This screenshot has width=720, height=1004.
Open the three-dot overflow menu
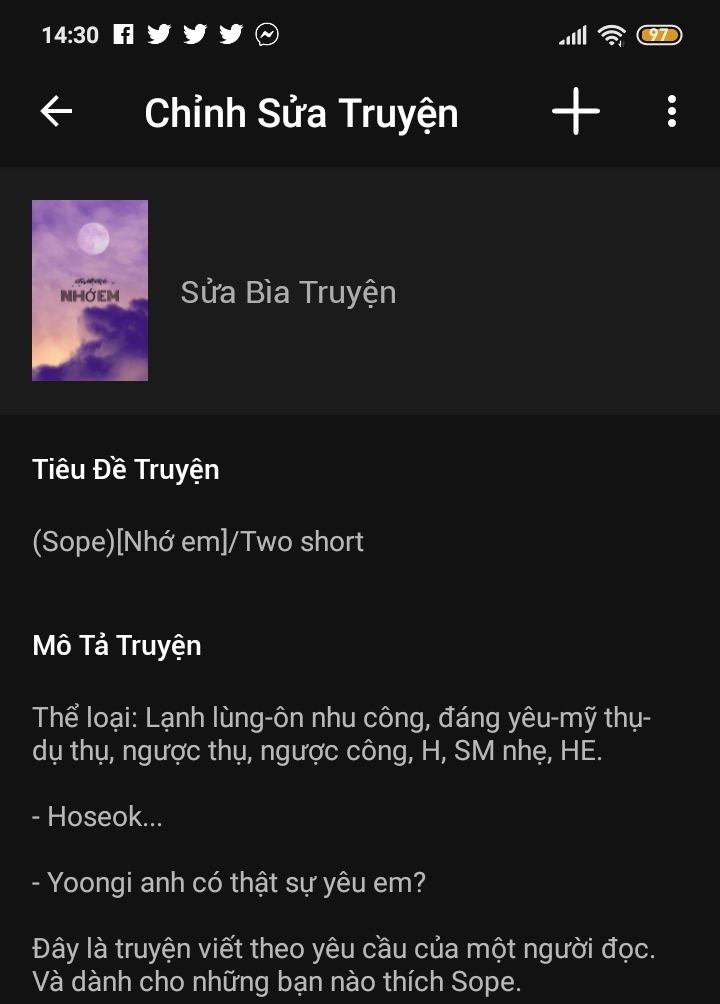[x=672, y=112]
